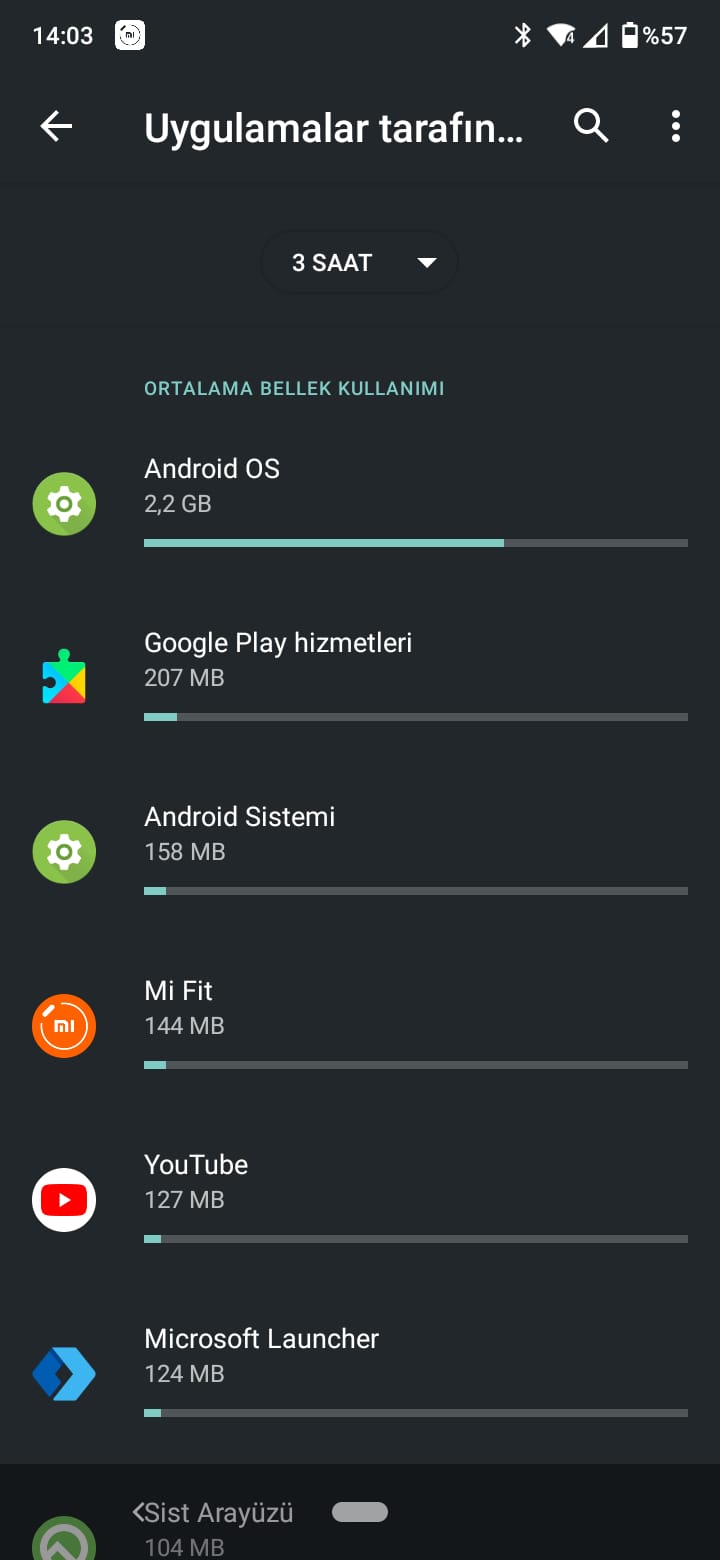Select the Microsoft Launcher entry

pyautogui.click(x=360, y=1373)
